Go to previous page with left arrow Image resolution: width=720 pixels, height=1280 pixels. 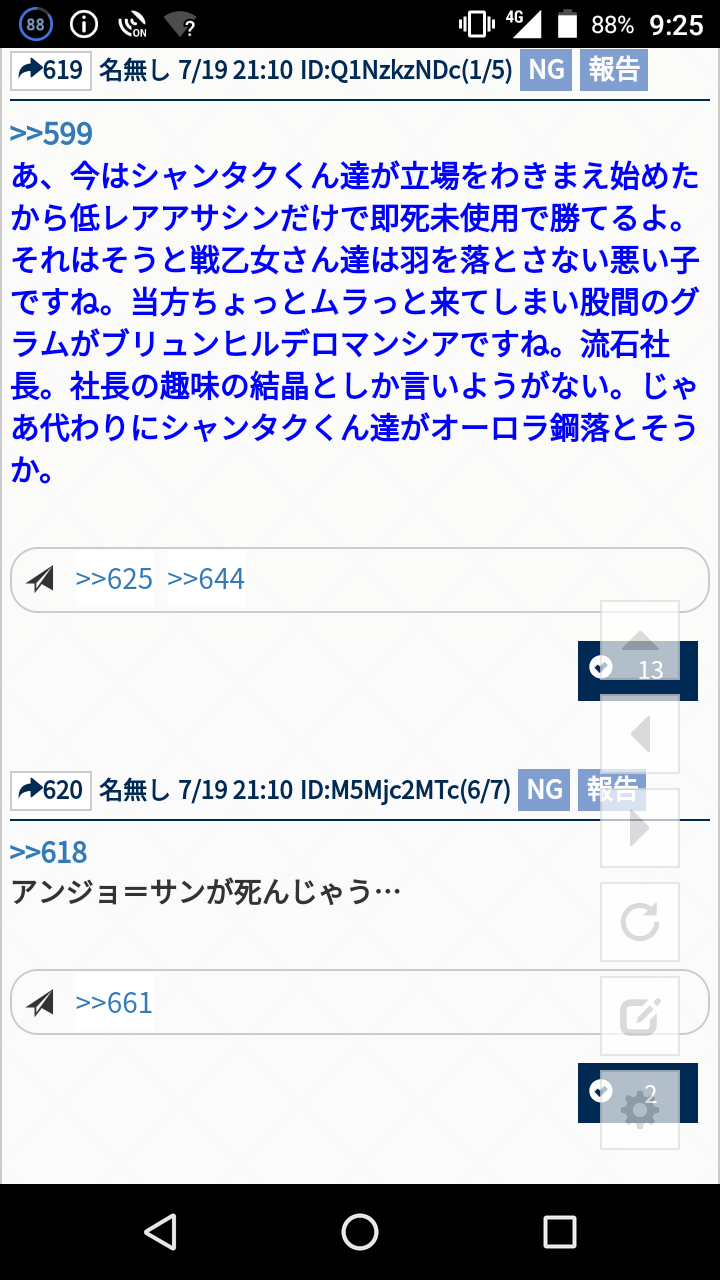(x=640, y=734)
